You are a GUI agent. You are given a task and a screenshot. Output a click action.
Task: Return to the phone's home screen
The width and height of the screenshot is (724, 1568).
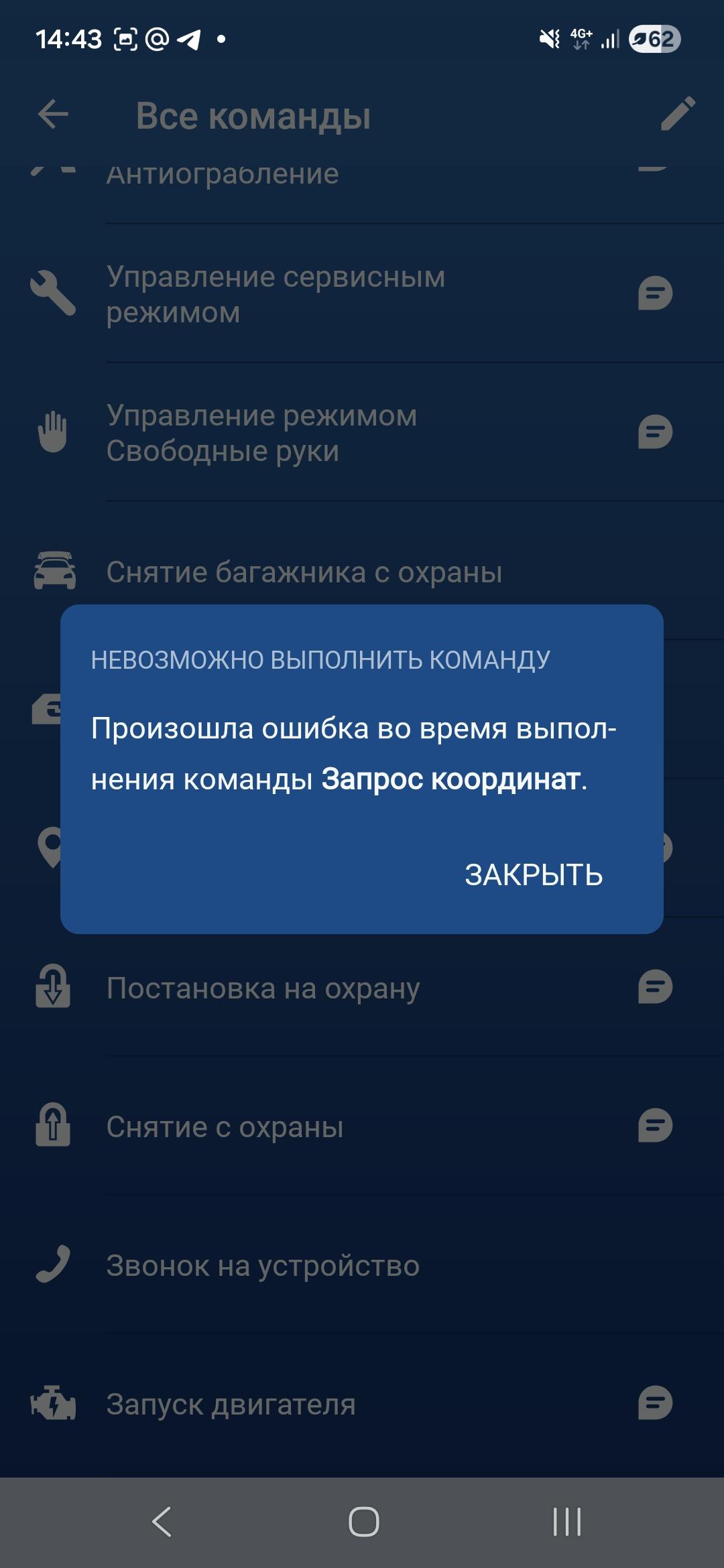pos(363,1521)
